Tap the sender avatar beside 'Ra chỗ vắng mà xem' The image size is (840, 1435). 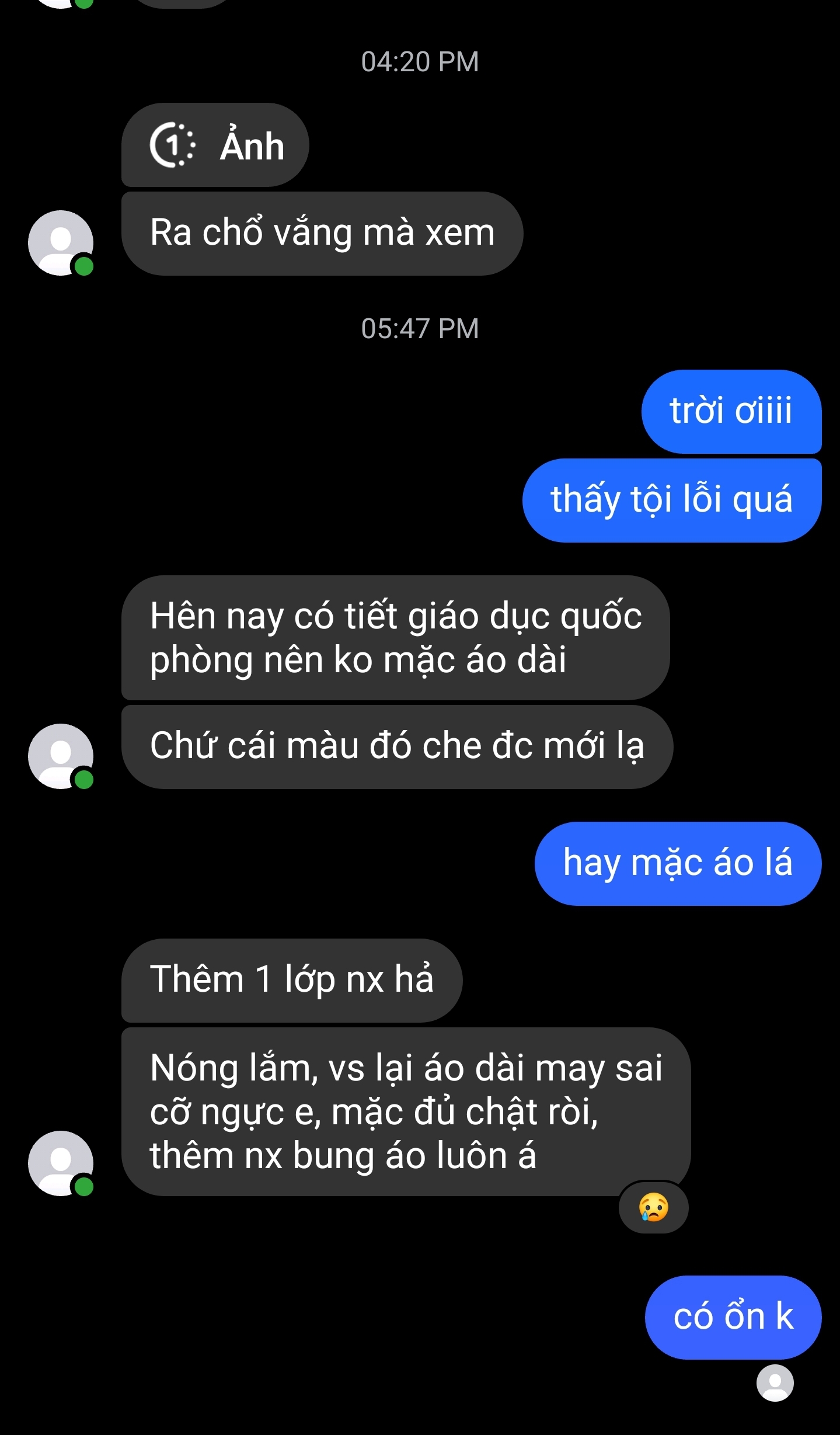click(x=61, y=242)
